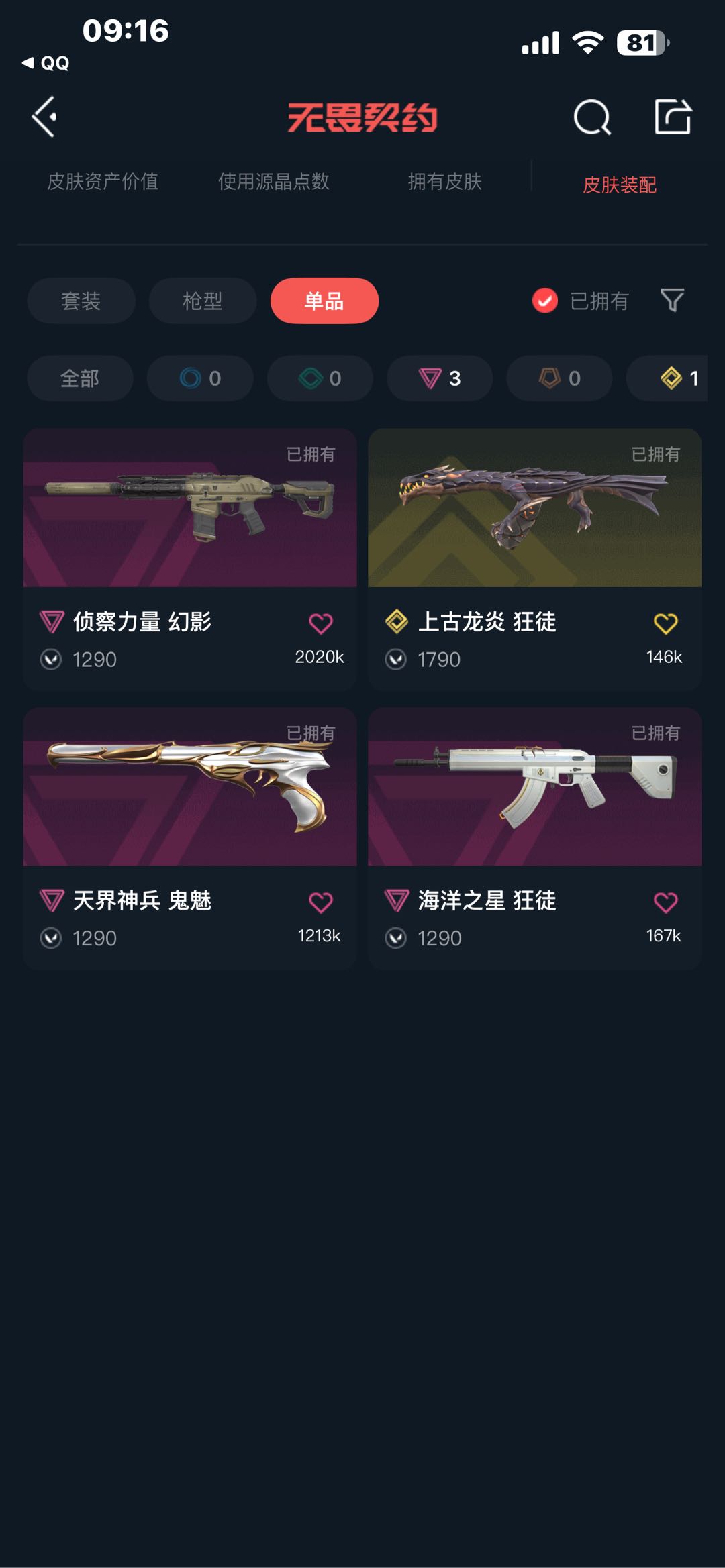725x1568 pixels.
Task: Switch to the 拥有皮肤 tab
Action: [444, 181]
